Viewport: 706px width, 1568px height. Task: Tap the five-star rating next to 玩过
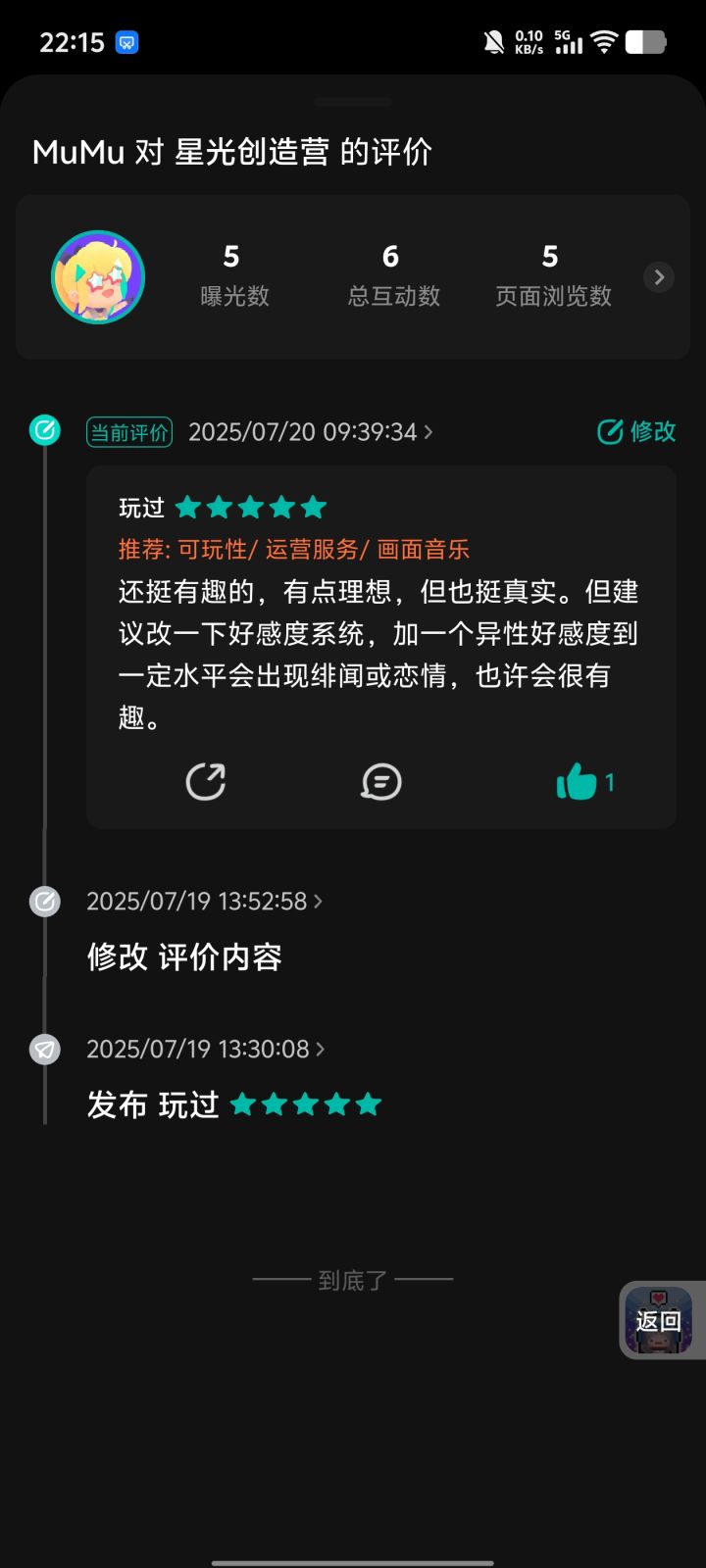250,507
